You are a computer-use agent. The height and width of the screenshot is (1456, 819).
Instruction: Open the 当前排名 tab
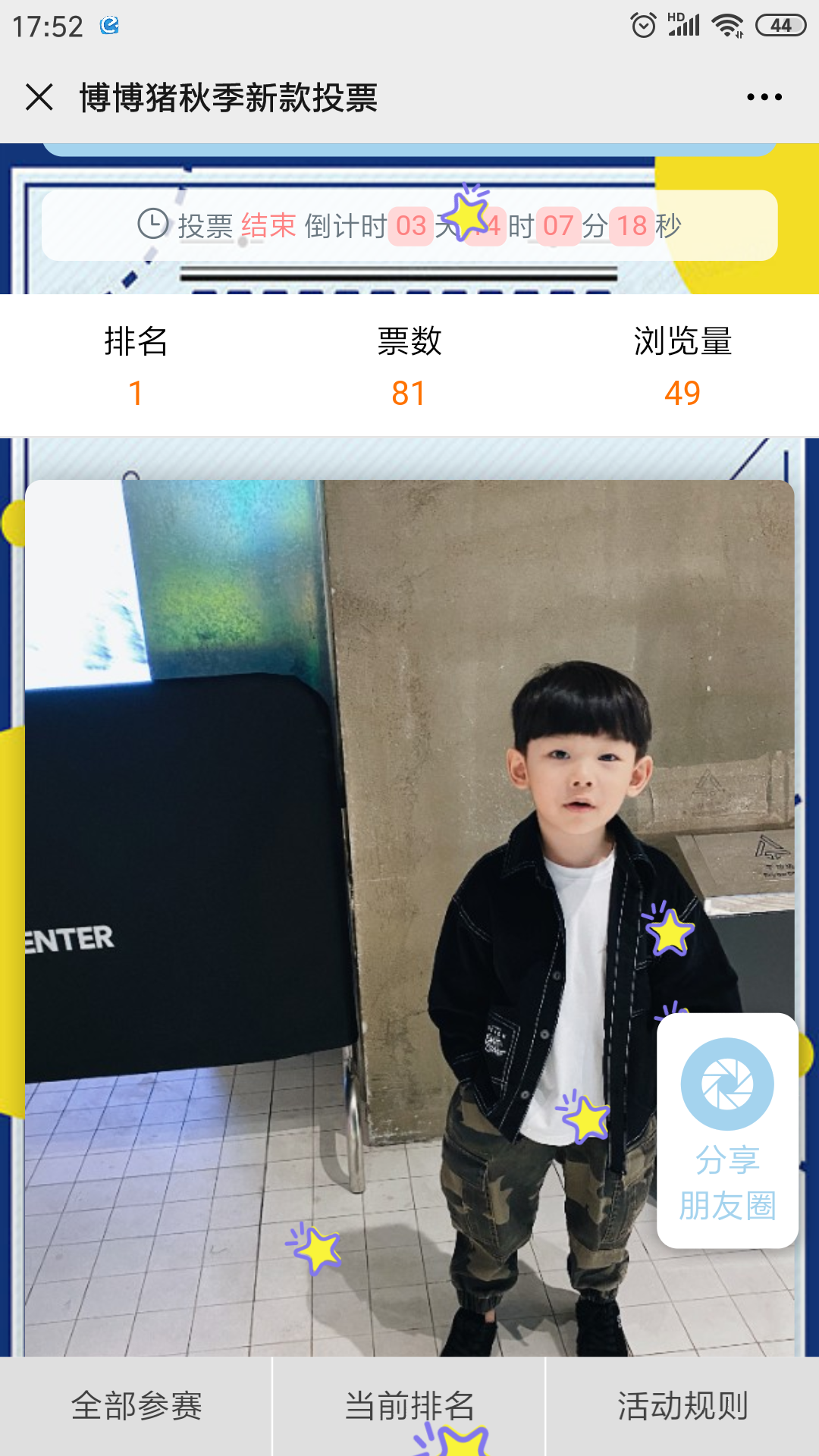coord(409,1406)
